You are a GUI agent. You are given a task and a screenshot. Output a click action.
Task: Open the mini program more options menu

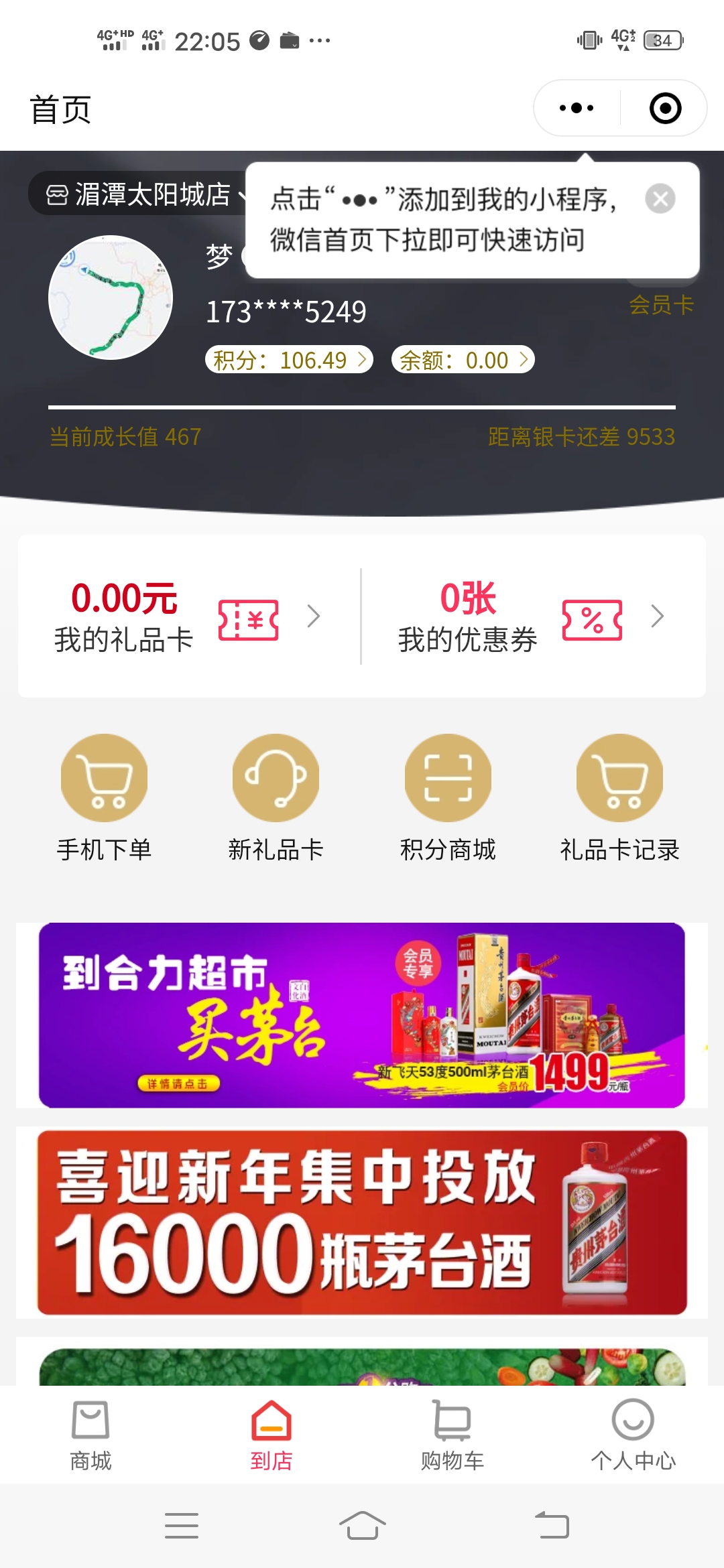[x=577, y=109]
